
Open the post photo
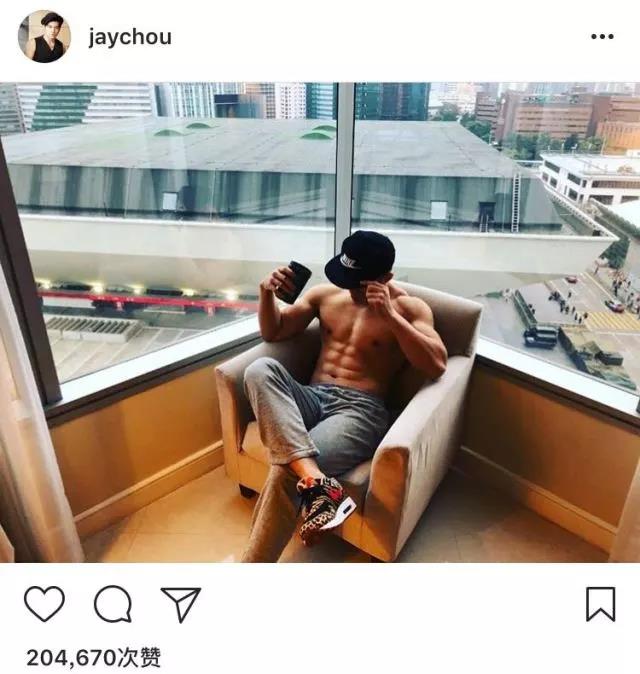click(x=320, y=322)
